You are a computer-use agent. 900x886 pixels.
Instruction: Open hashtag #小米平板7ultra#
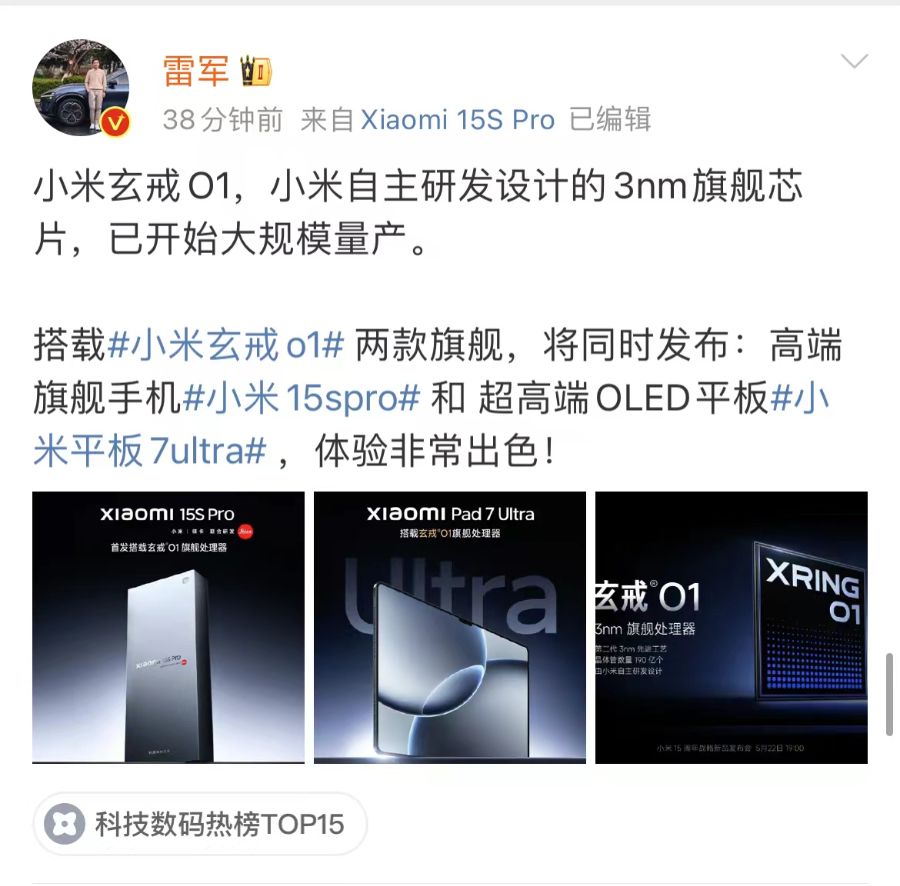150,452
